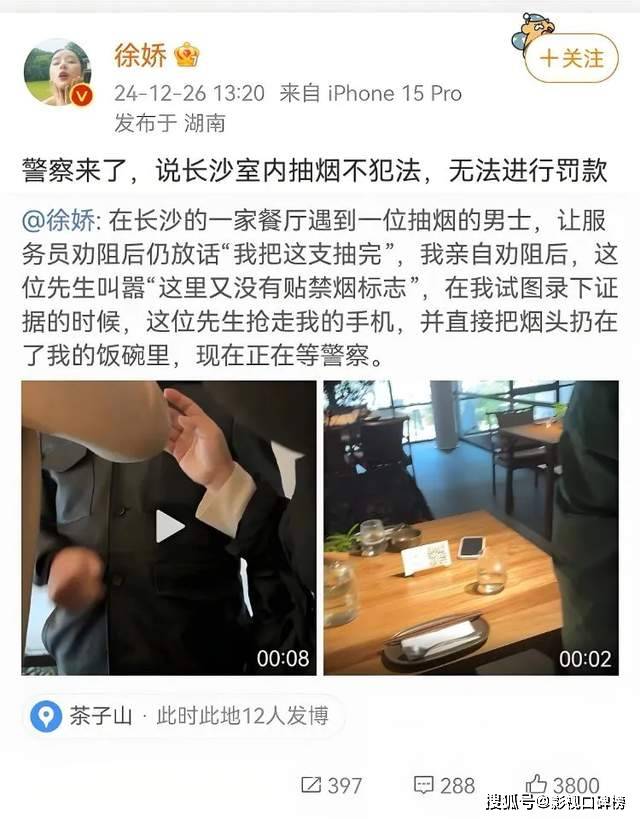Tap the +关注 follow button

[571, 57]
